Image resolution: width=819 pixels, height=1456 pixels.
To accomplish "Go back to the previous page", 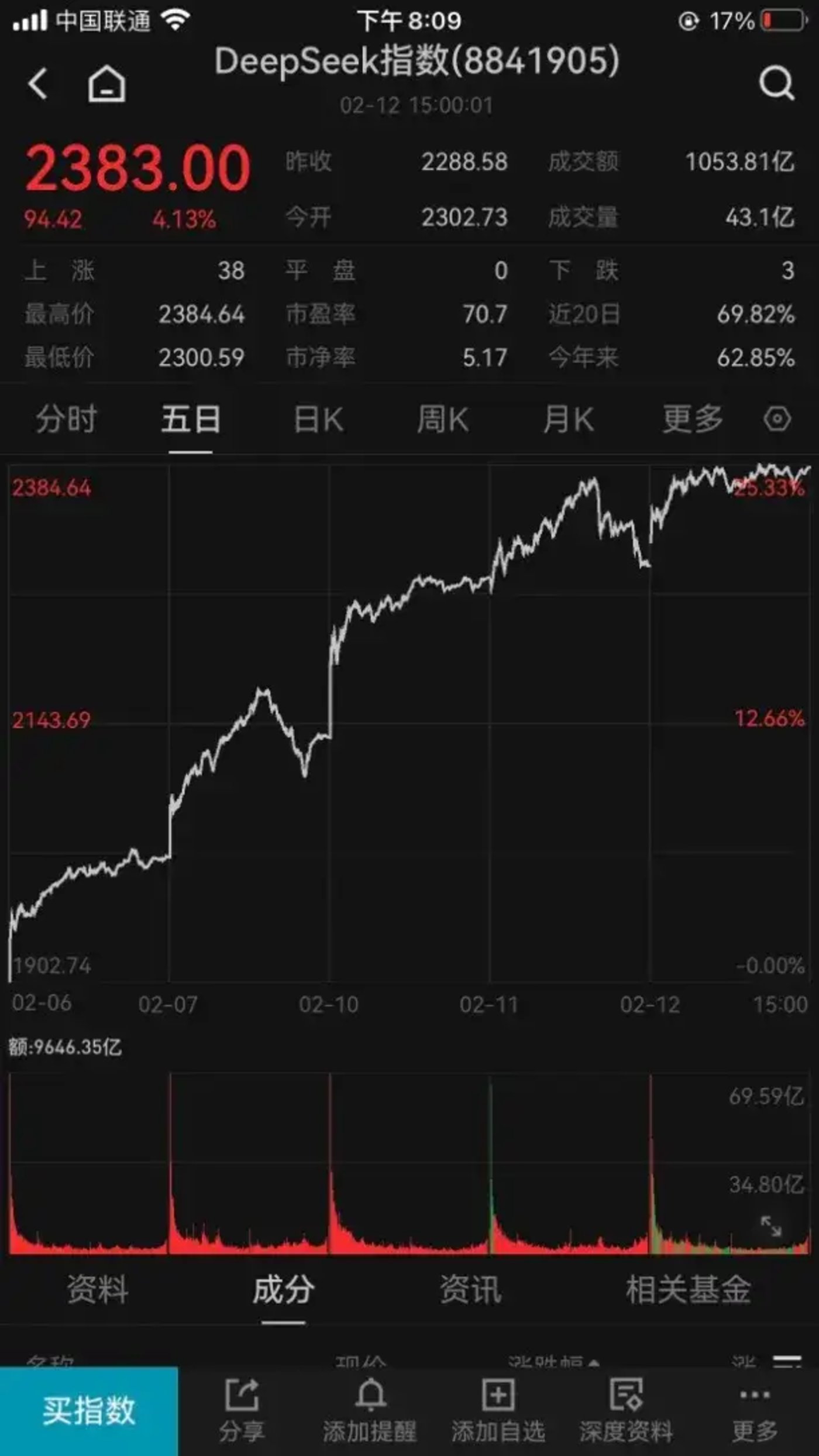I will point(38,83).
